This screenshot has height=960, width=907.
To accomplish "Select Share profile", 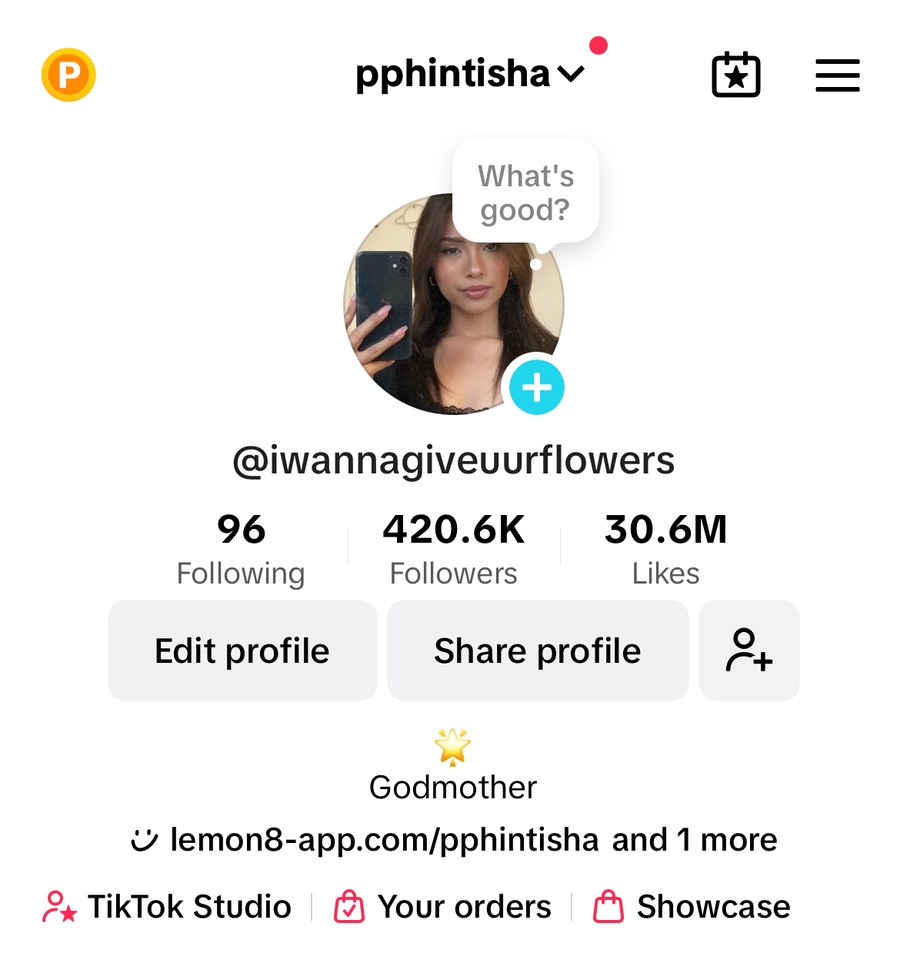I will click(537, 651).
